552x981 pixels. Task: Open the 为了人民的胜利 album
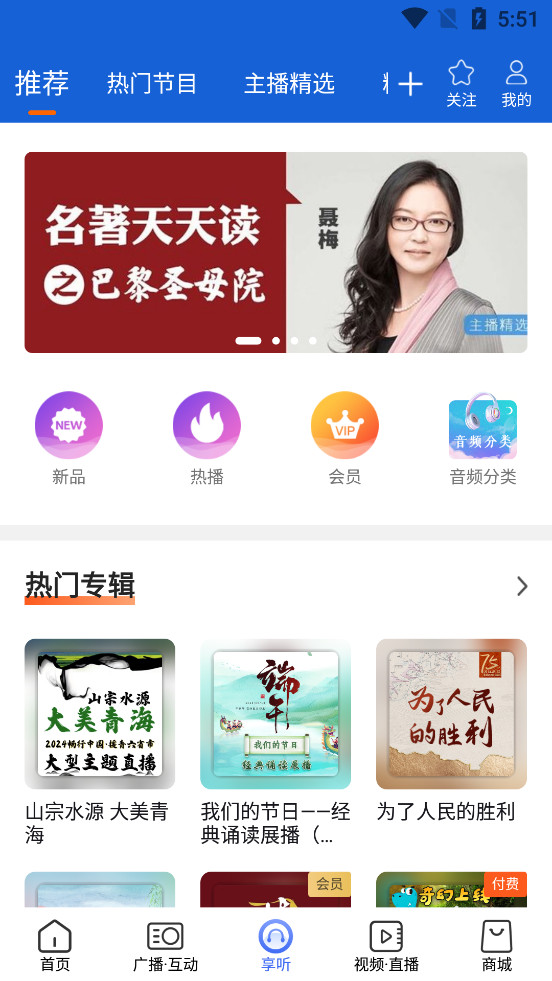(451, 731)
